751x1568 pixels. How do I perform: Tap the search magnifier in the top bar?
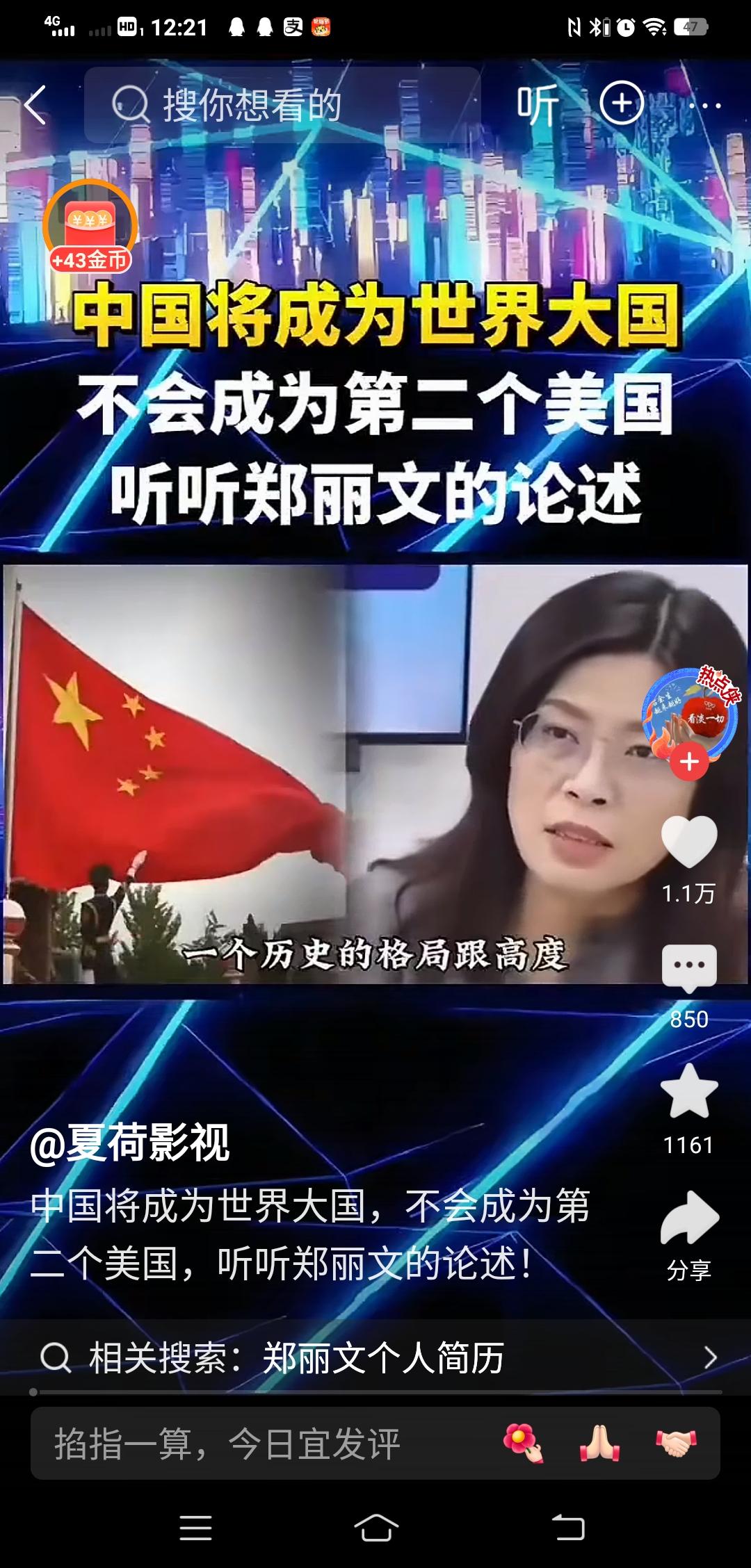tap(129, 103)
